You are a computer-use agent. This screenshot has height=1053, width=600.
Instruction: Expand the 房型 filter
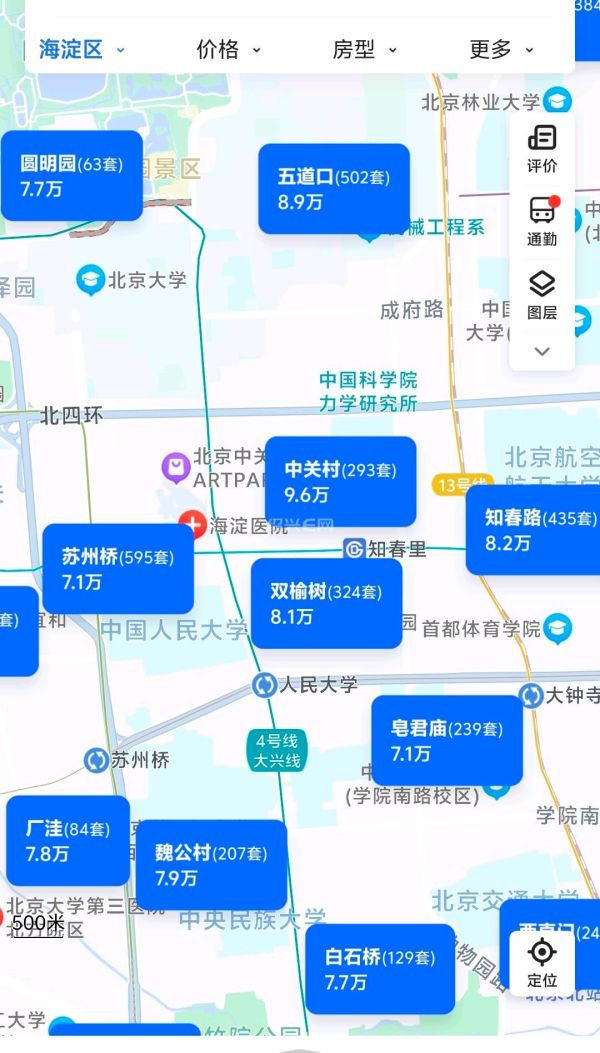coord(364,49)
